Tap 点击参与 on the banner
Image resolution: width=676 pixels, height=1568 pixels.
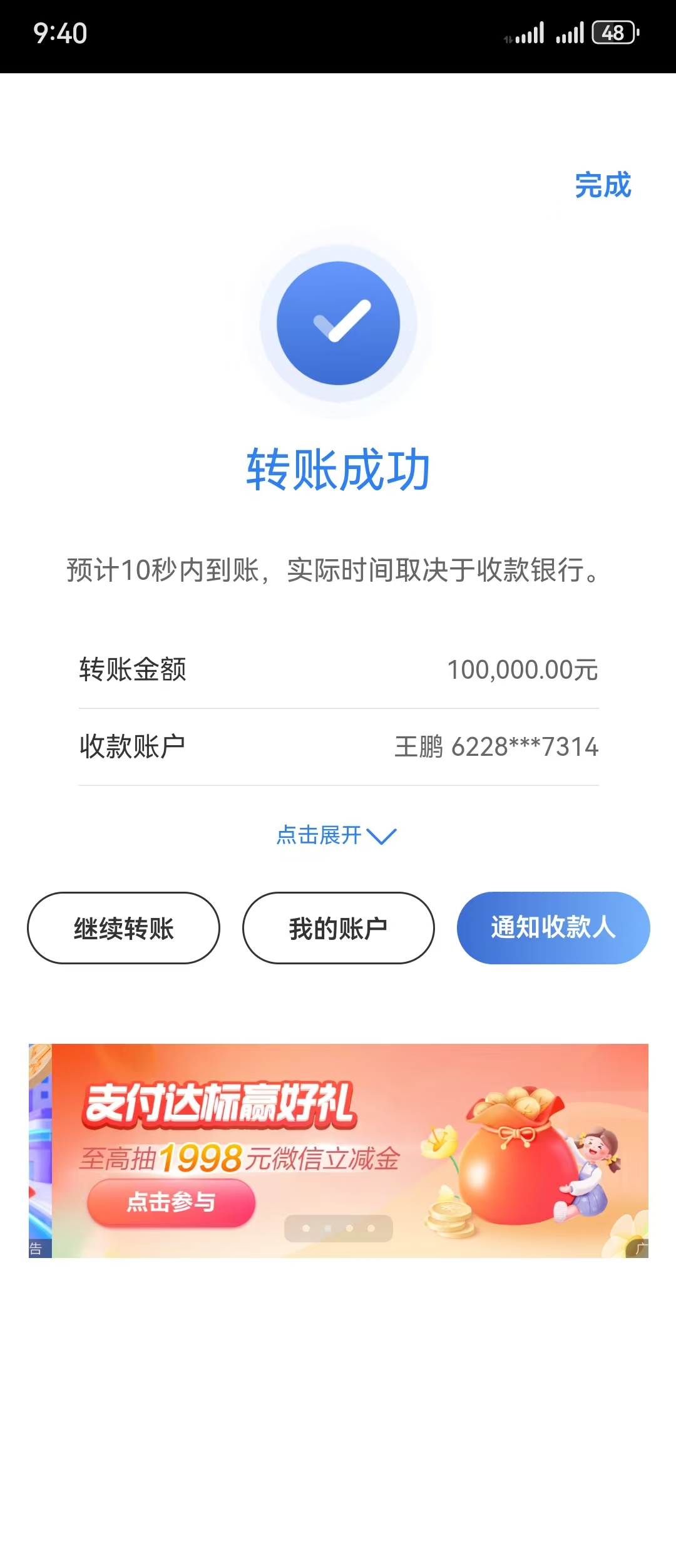(x=171, y=1202)
